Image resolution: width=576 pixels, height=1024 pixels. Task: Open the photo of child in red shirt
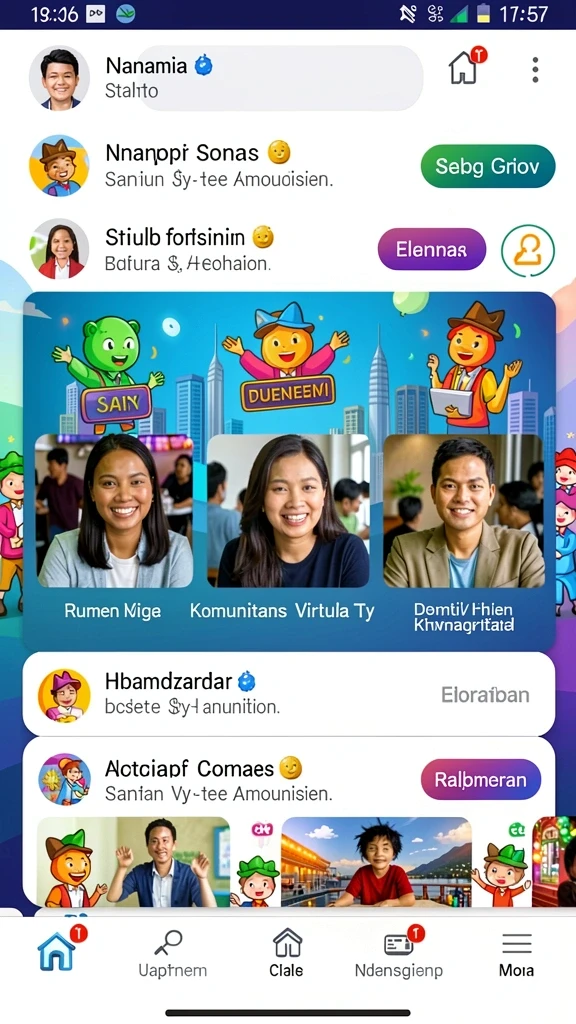click(x=376, y=861)
